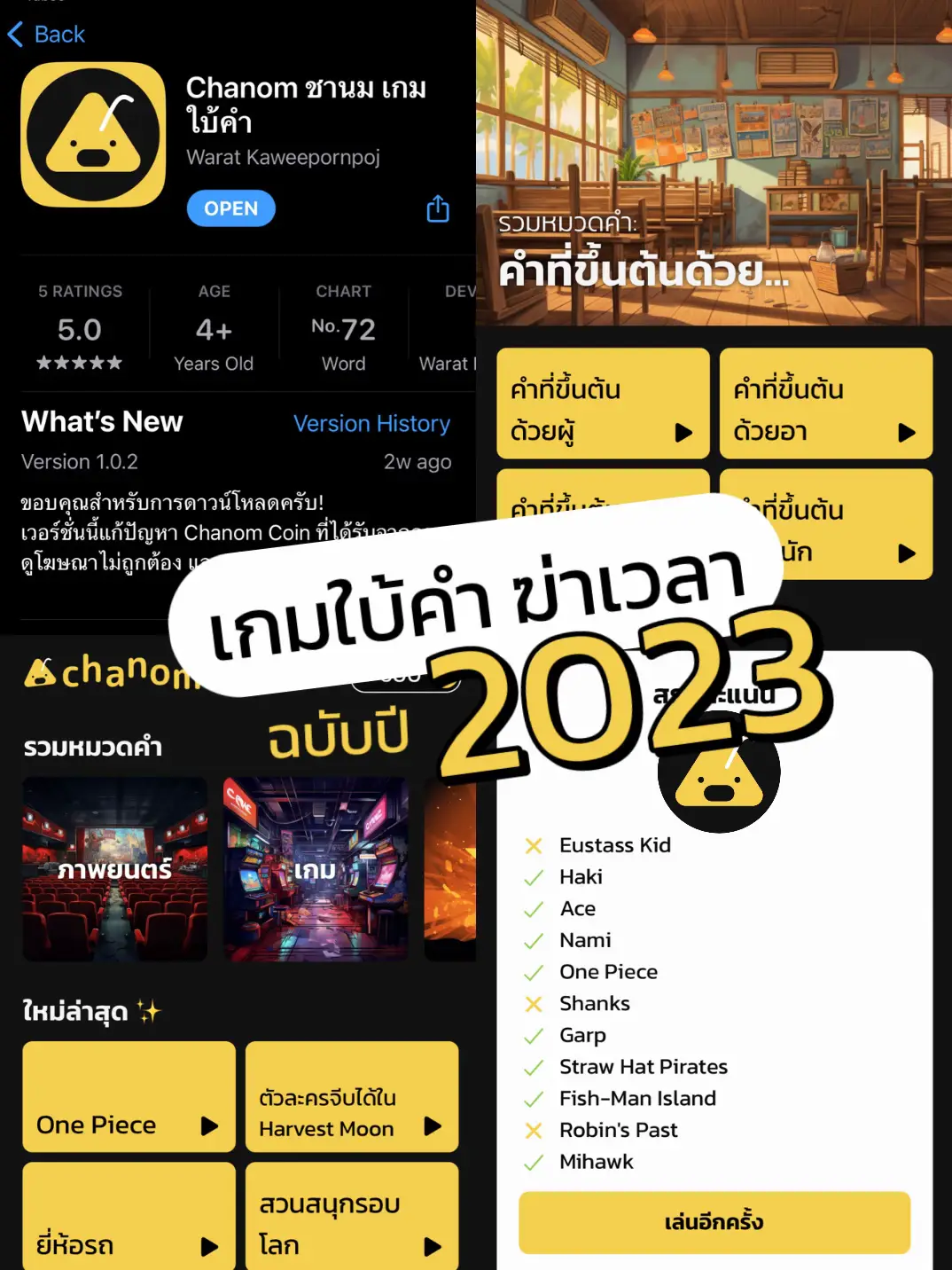
Task: Tap the Share icon next to the OPEN button
Action: (x=436, y=208)
